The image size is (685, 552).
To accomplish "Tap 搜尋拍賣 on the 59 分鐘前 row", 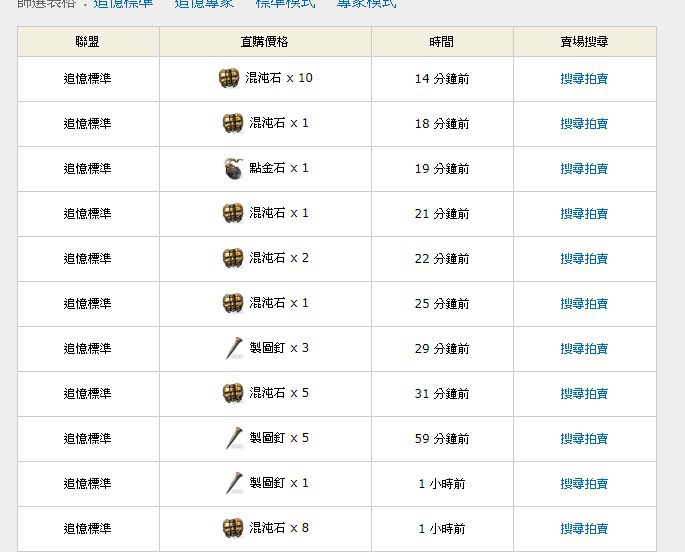I will click(584, 438).
